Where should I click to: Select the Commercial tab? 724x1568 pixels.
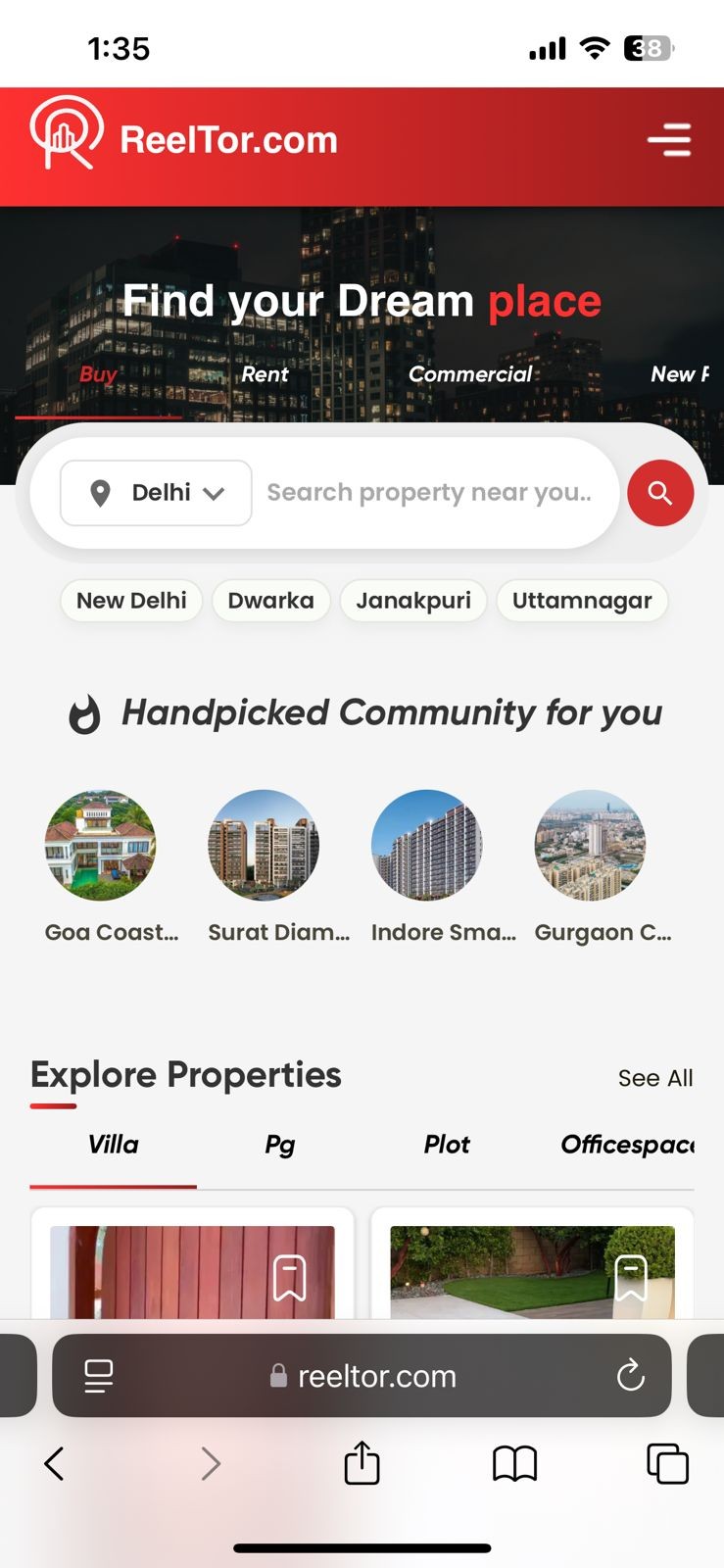pos(469,374)
